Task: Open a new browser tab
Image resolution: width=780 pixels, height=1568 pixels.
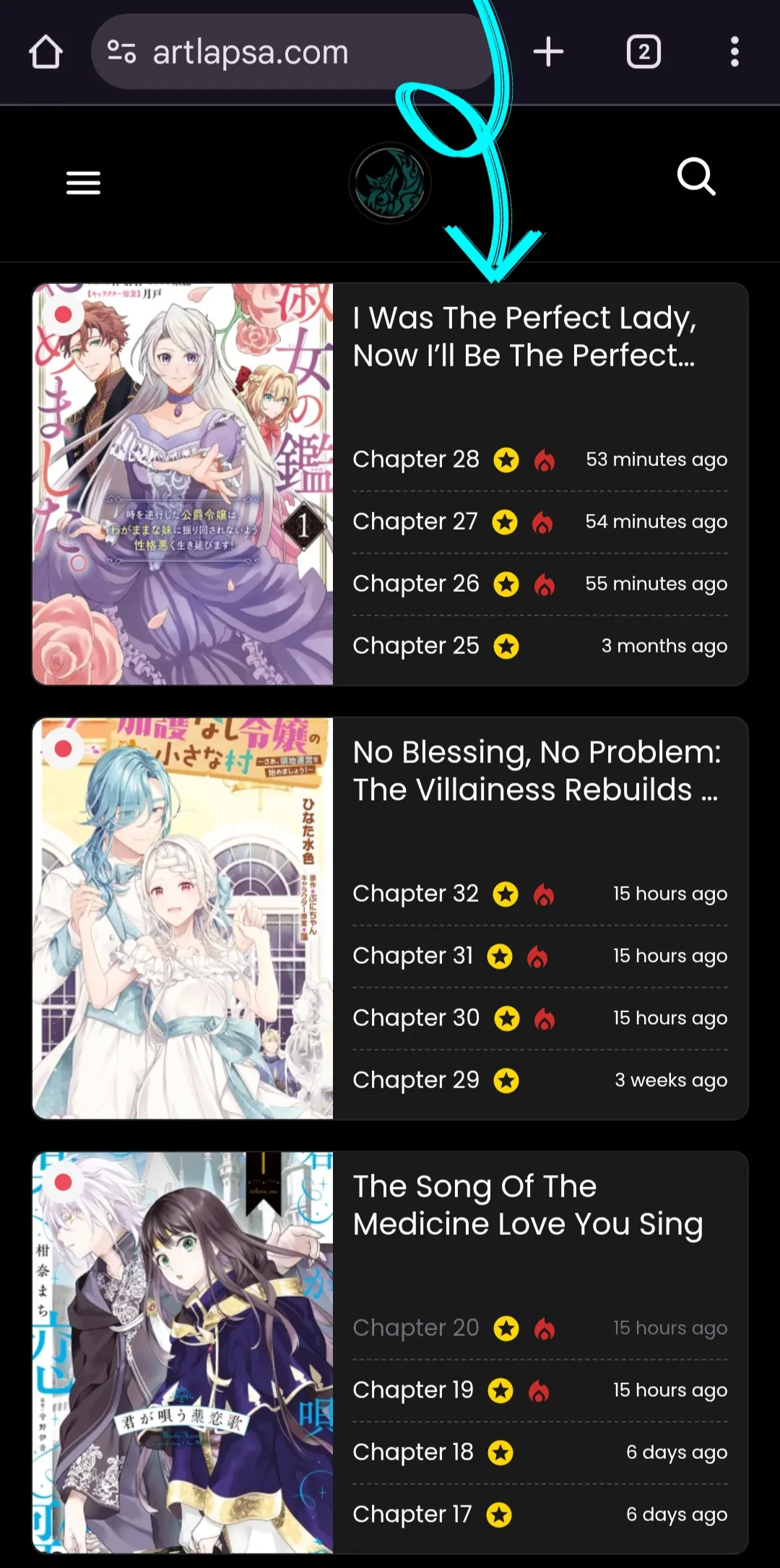Action: [548, 52]
